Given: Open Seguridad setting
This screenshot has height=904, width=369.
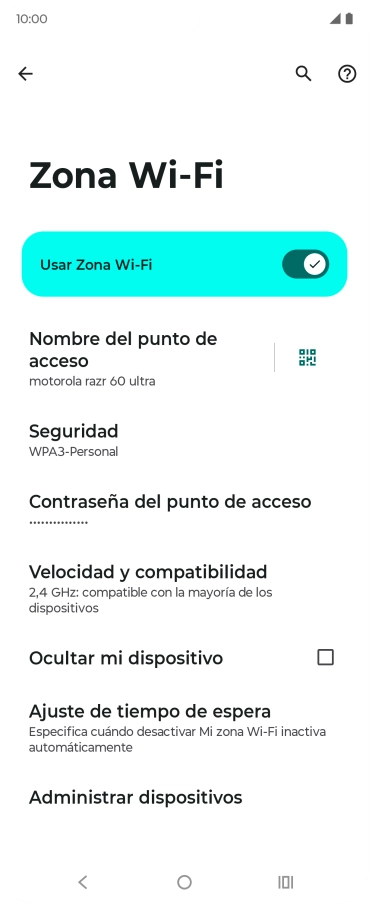Looking at the screenshot, I should coord(184,440).
